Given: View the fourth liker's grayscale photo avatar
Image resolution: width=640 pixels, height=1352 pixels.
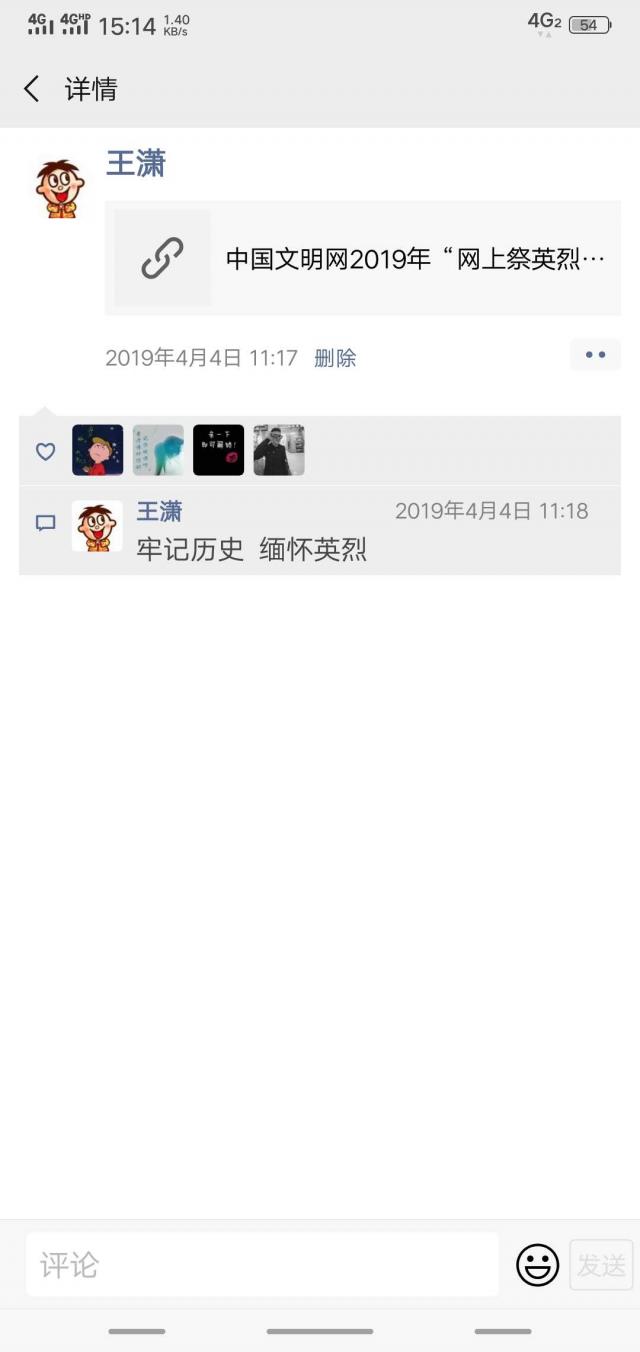Looking at the screenshot, I should [x=278, y=450].
